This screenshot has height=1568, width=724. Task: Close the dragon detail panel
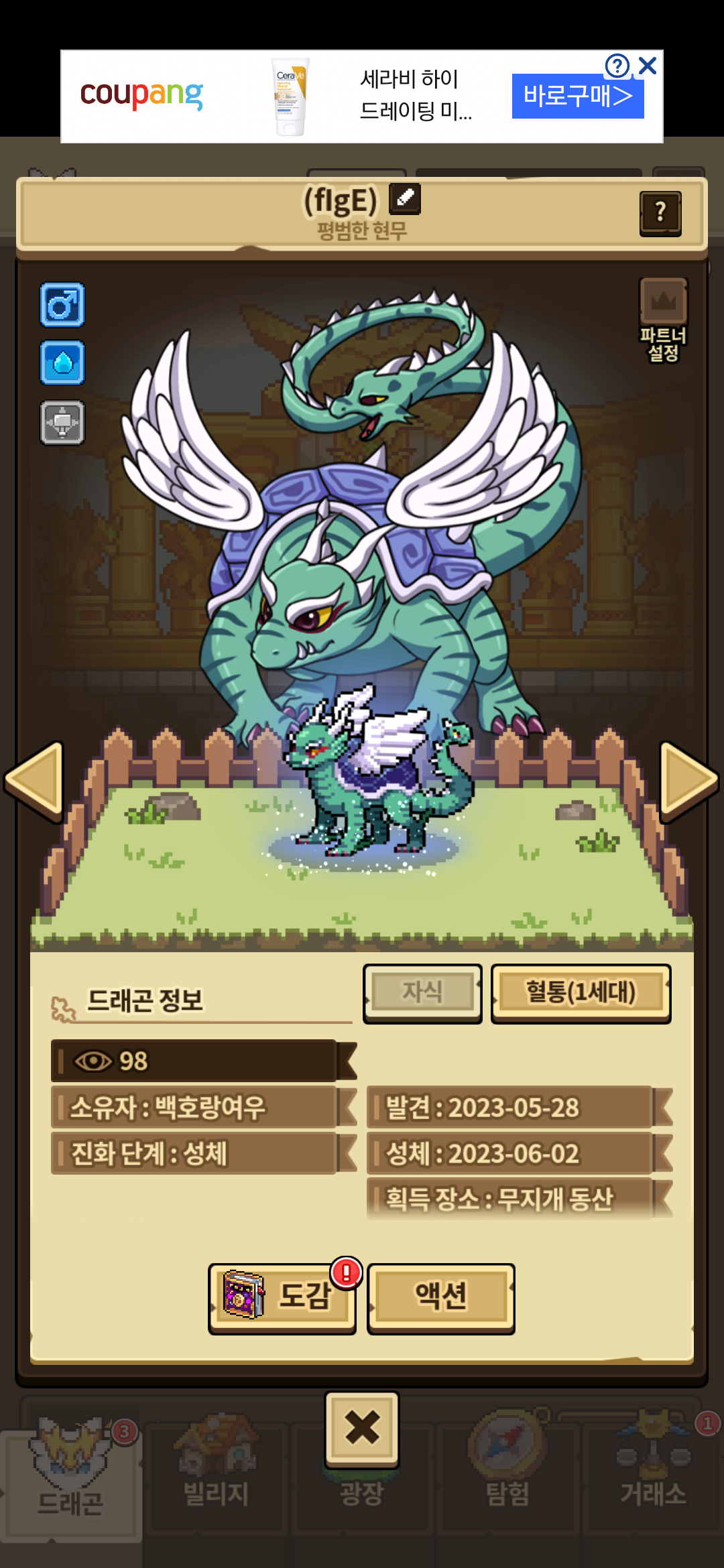point(362,1428)
